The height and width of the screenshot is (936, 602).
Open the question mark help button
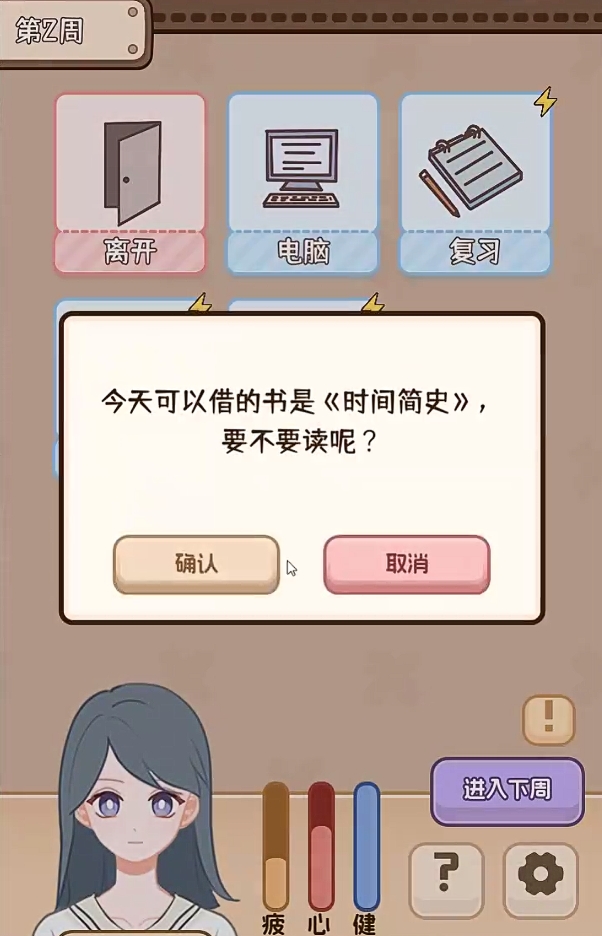point(446,880)
